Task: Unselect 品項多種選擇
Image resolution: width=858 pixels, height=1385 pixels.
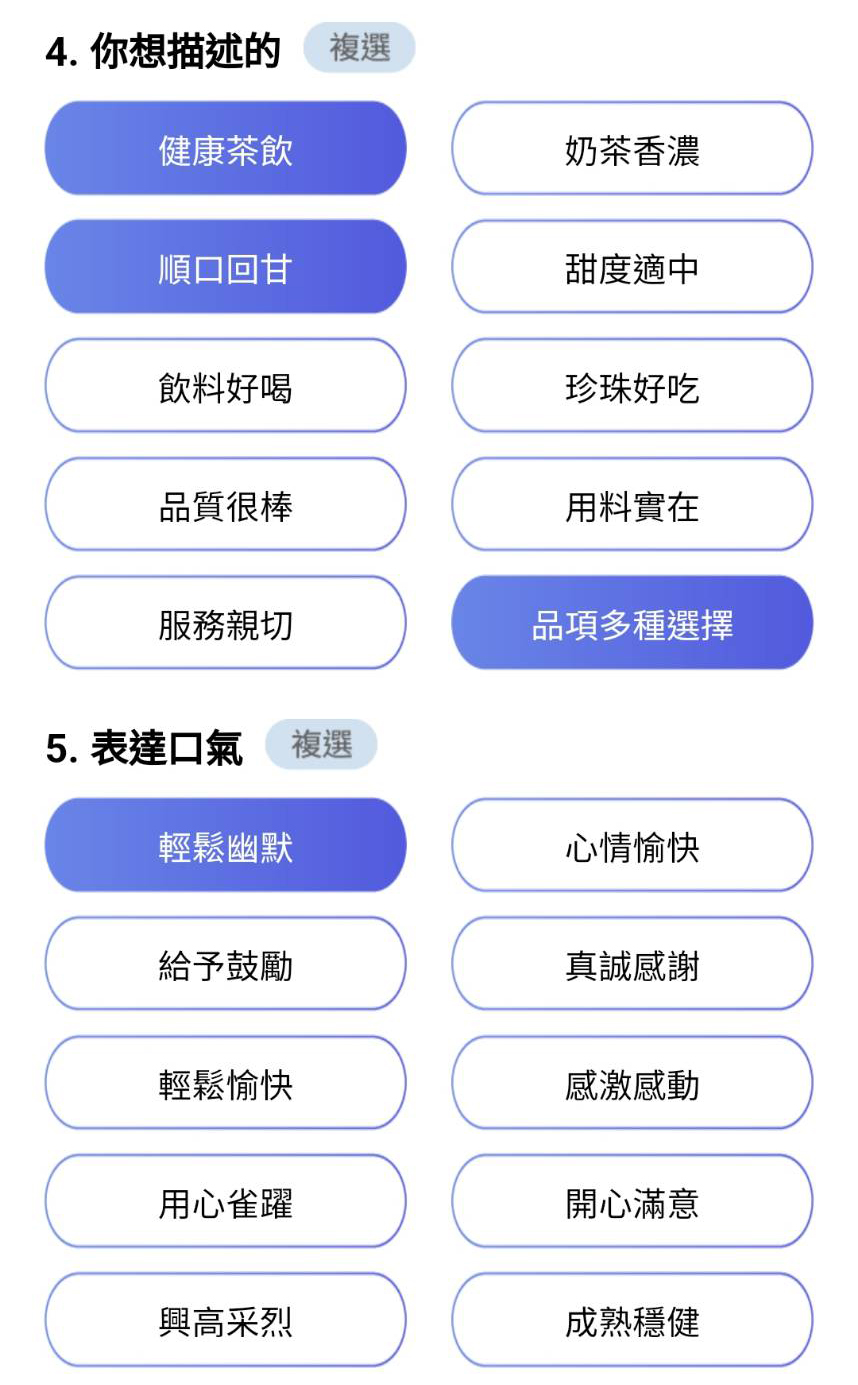Action: (x=632, y=622)
